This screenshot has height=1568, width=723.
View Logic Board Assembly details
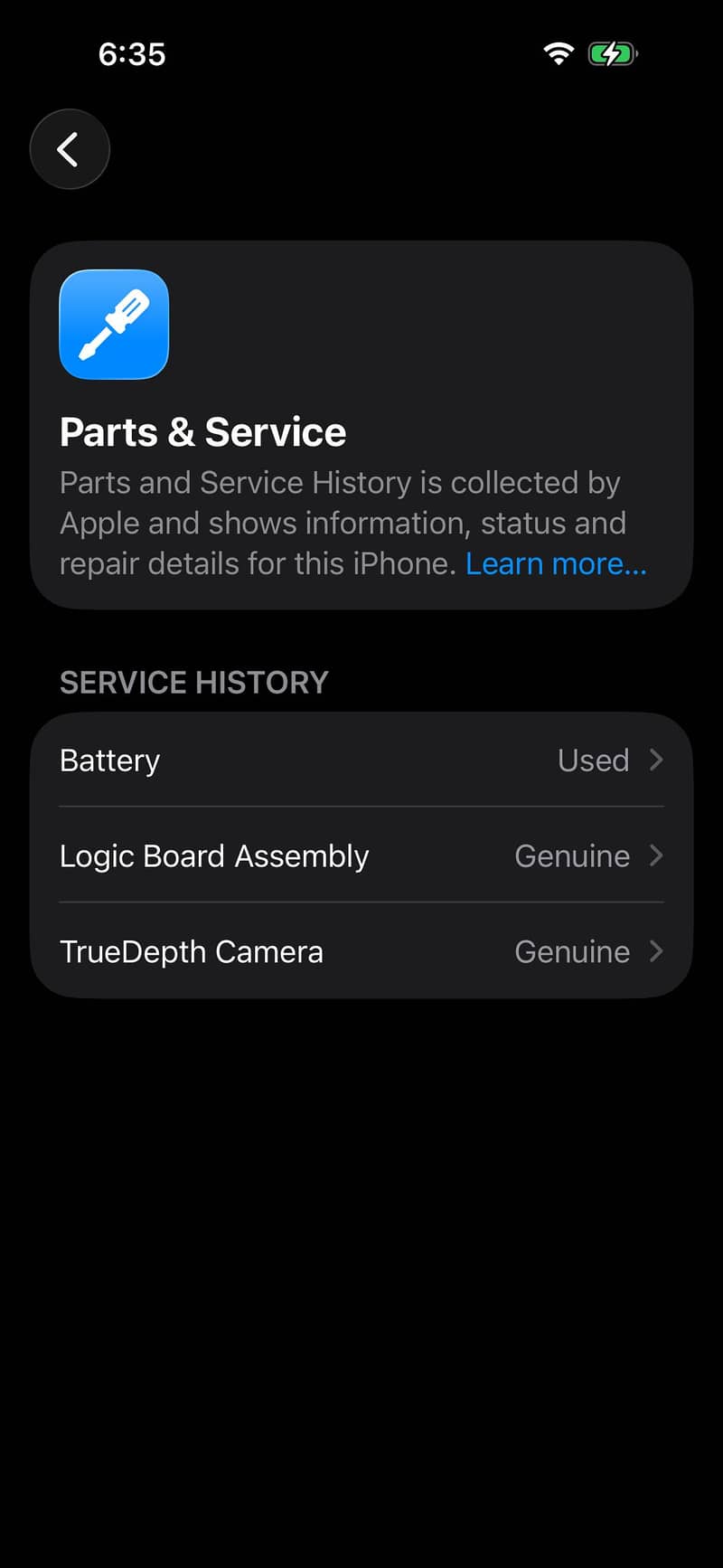tap(361, 855)
